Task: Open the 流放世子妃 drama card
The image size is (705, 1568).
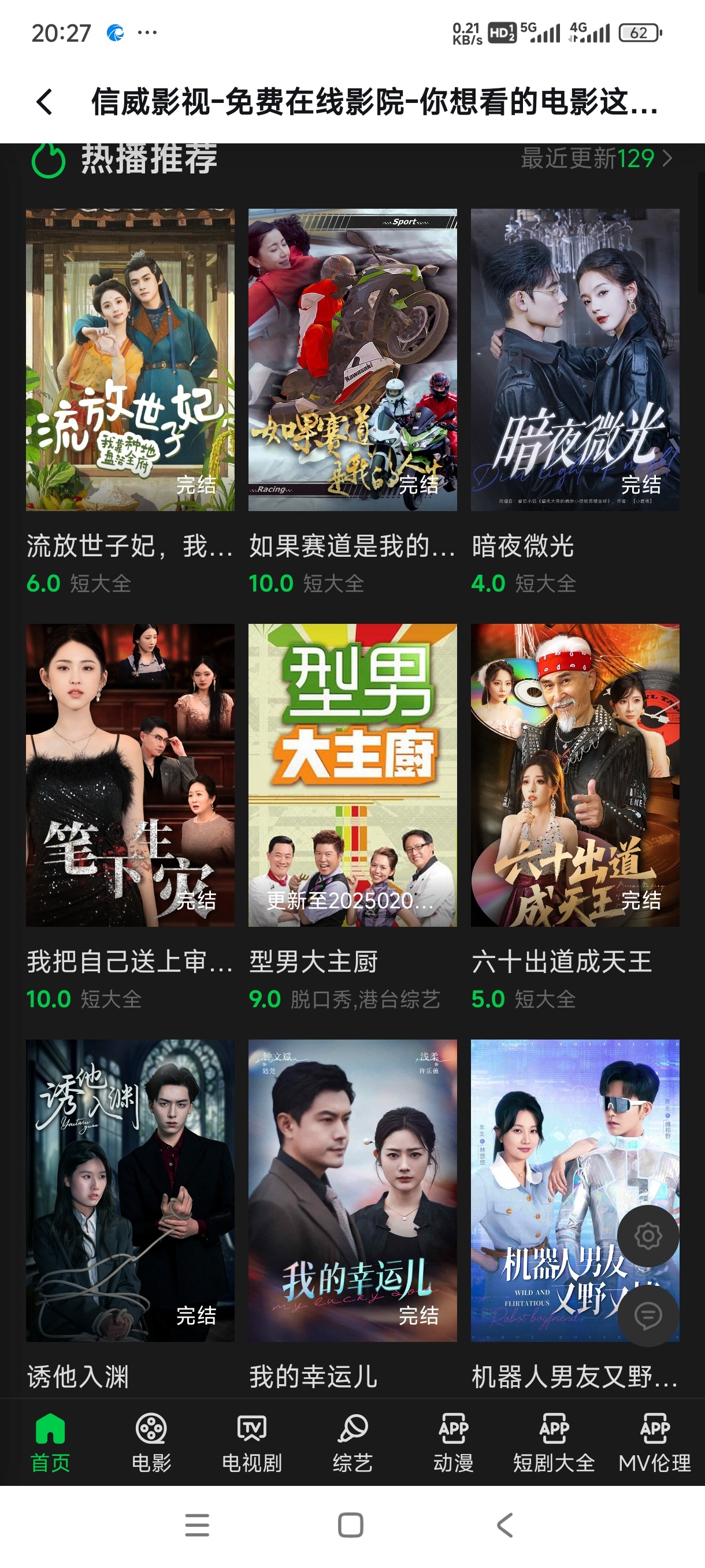Action: (129, 359)
